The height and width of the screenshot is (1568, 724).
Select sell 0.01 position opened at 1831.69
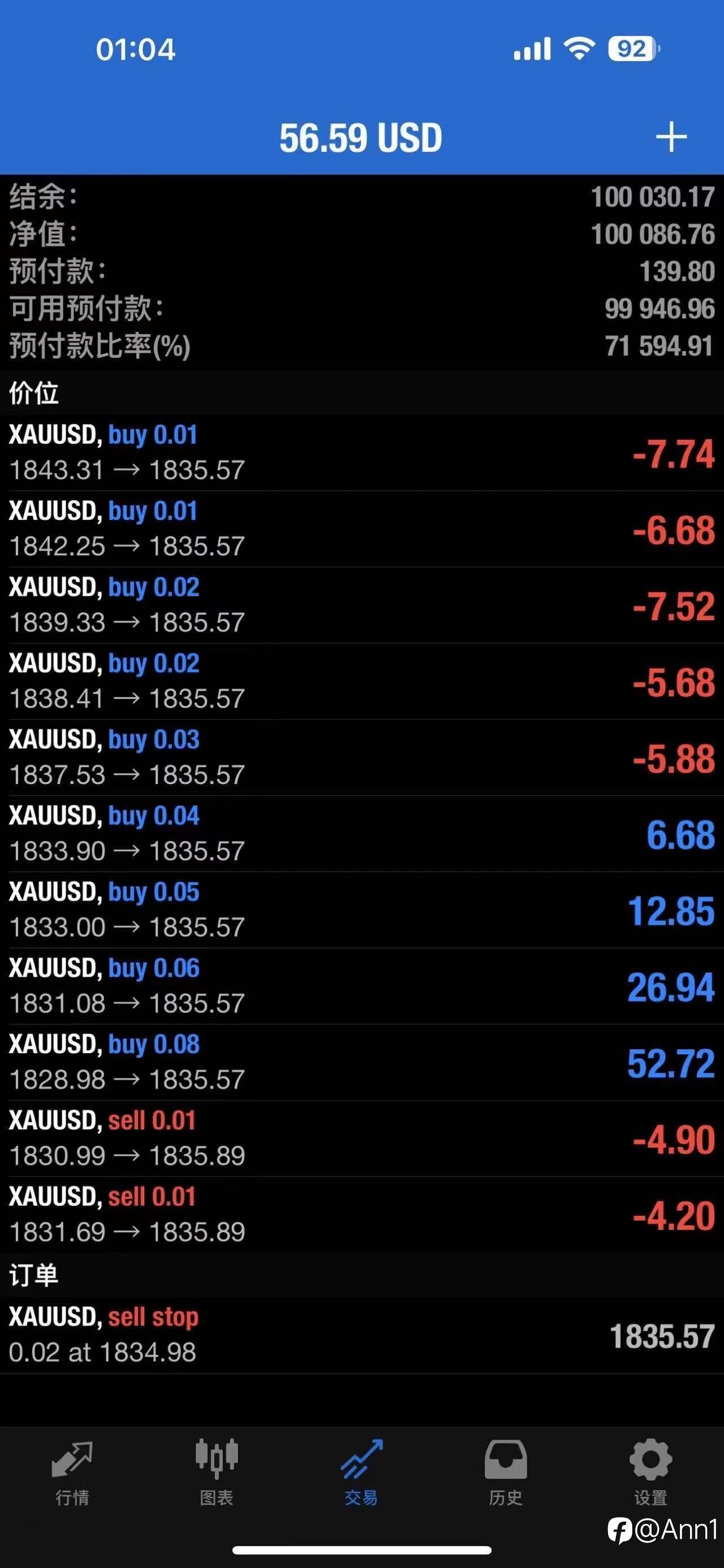pyautogui.click(x=361, y=1214)
